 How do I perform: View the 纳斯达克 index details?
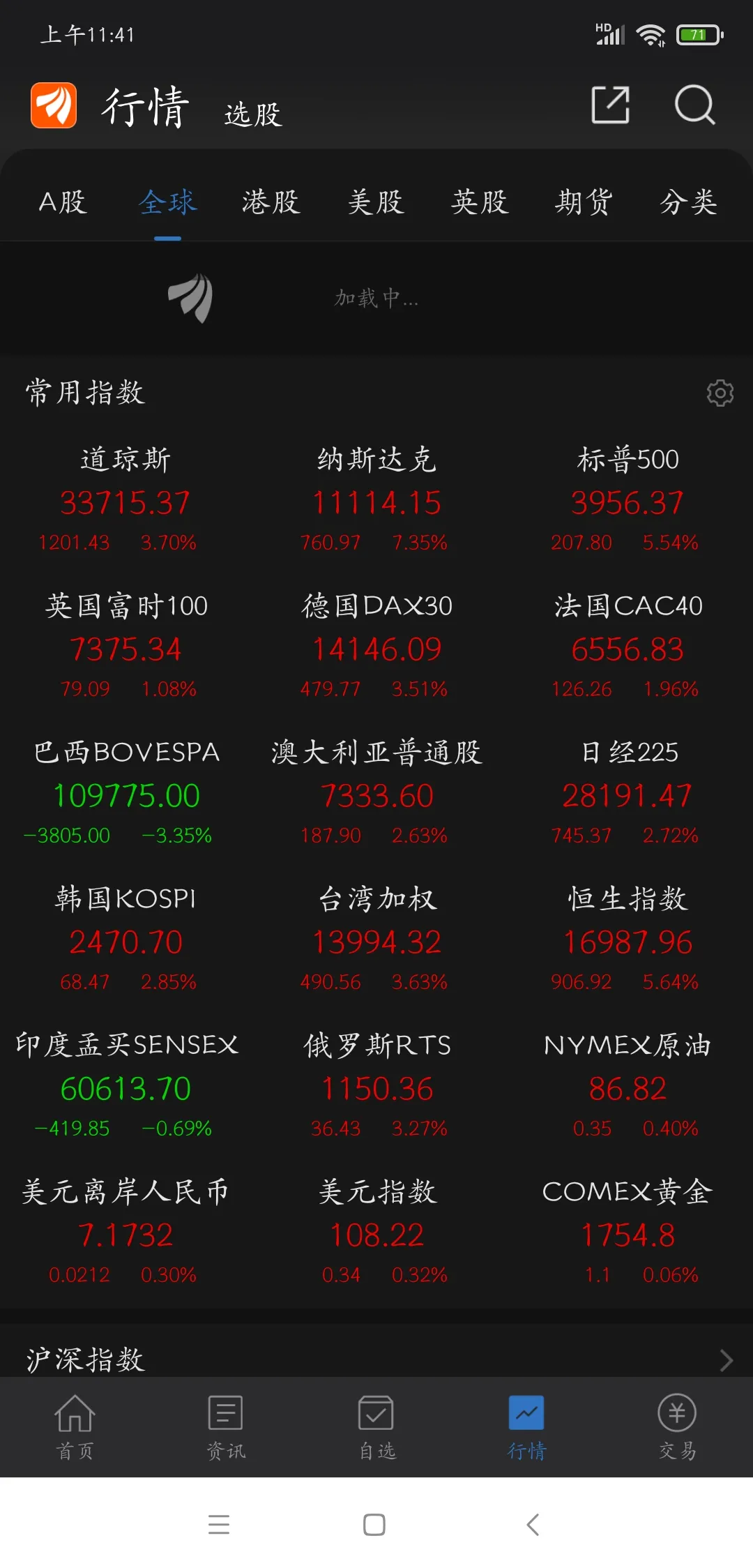tap(376, 499)
